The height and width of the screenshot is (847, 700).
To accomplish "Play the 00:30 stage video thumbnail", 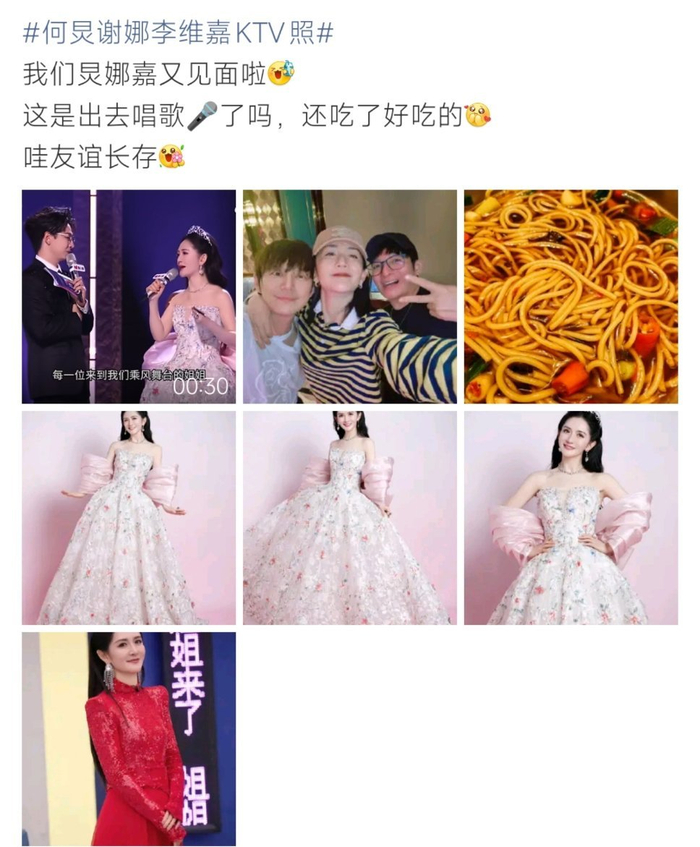I will pos(129,297).
